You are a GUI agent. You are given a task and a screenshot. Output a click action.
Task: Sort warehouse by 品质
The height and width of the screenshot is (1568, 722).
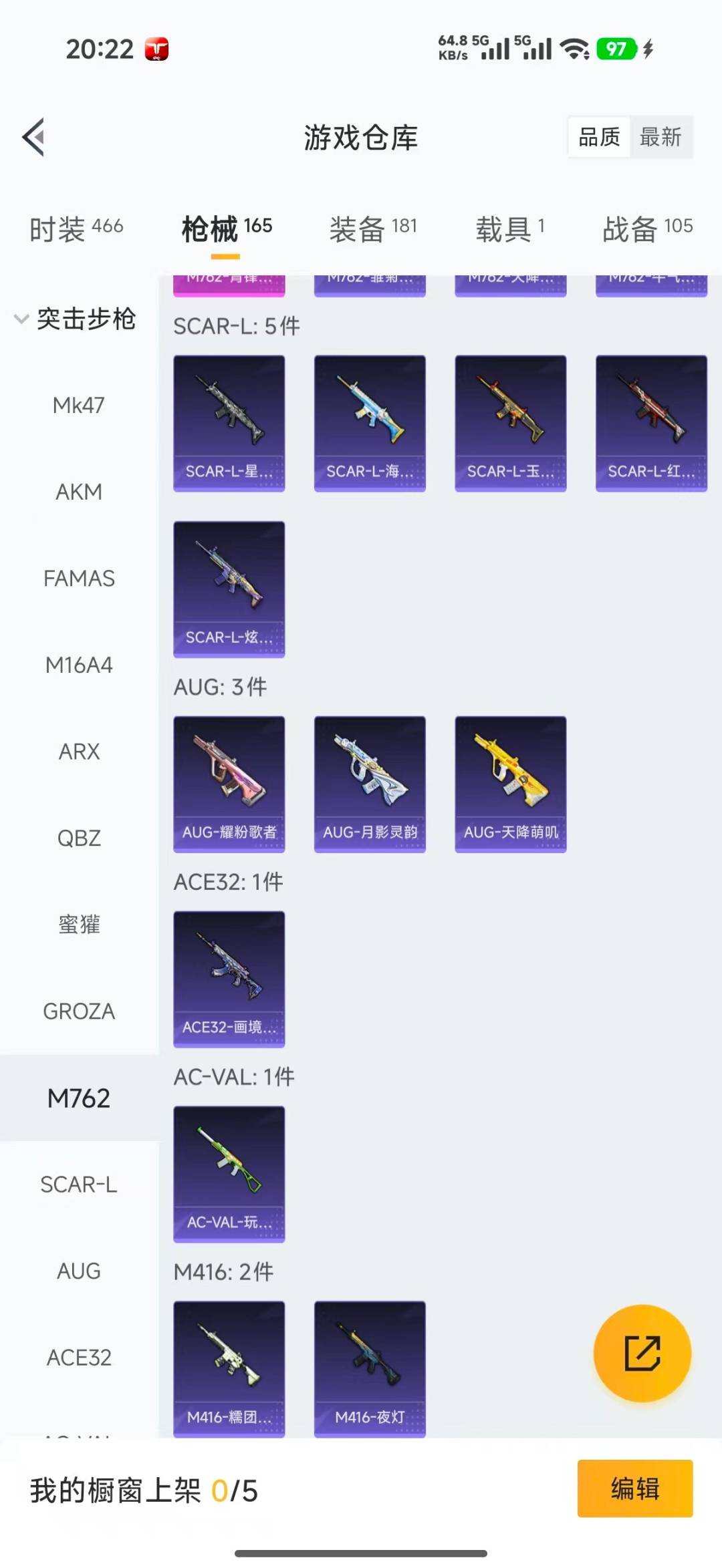pos(599,137)
